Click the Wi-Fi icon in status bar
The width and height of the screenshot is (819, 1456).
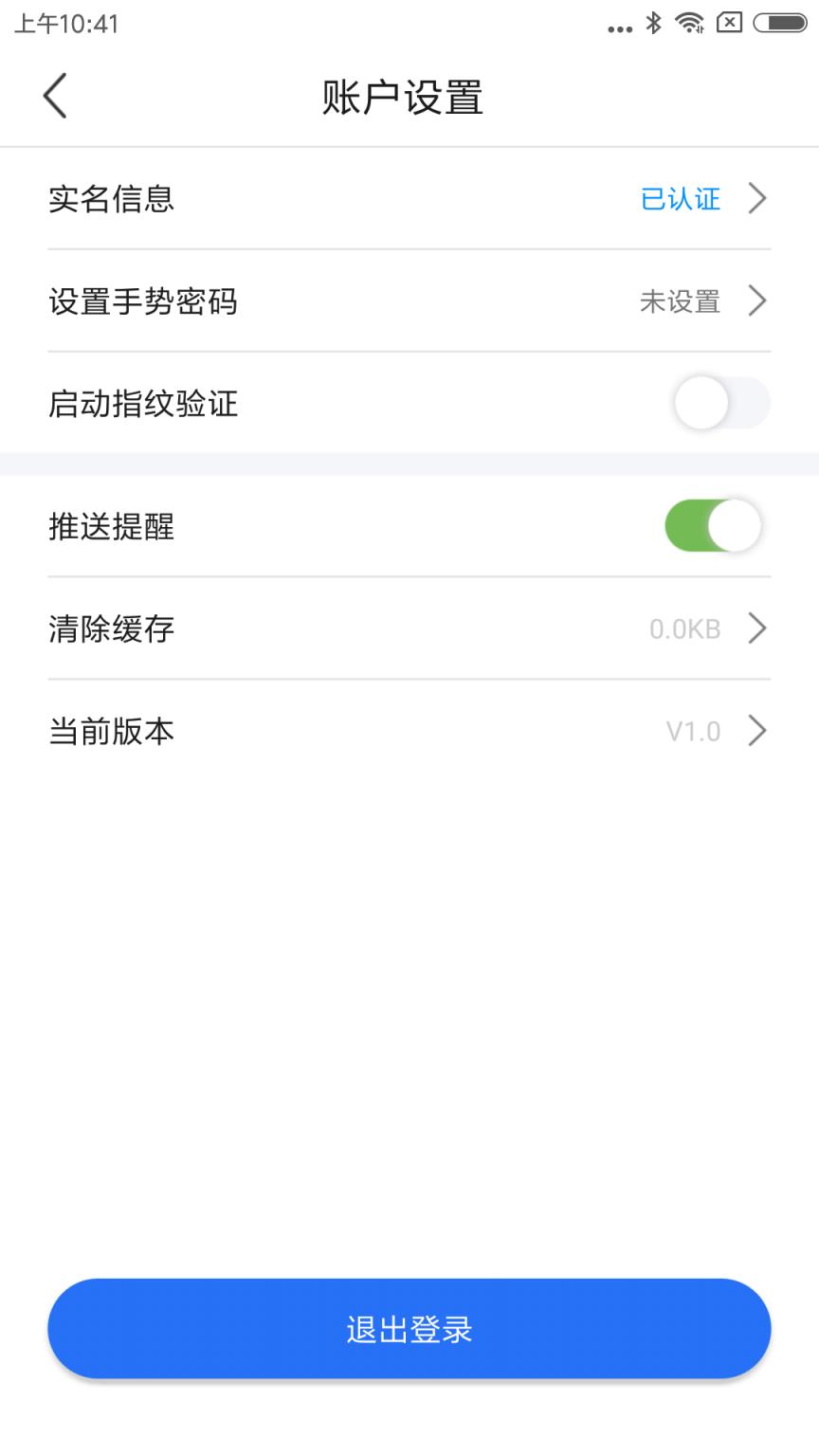click(691, 25)
